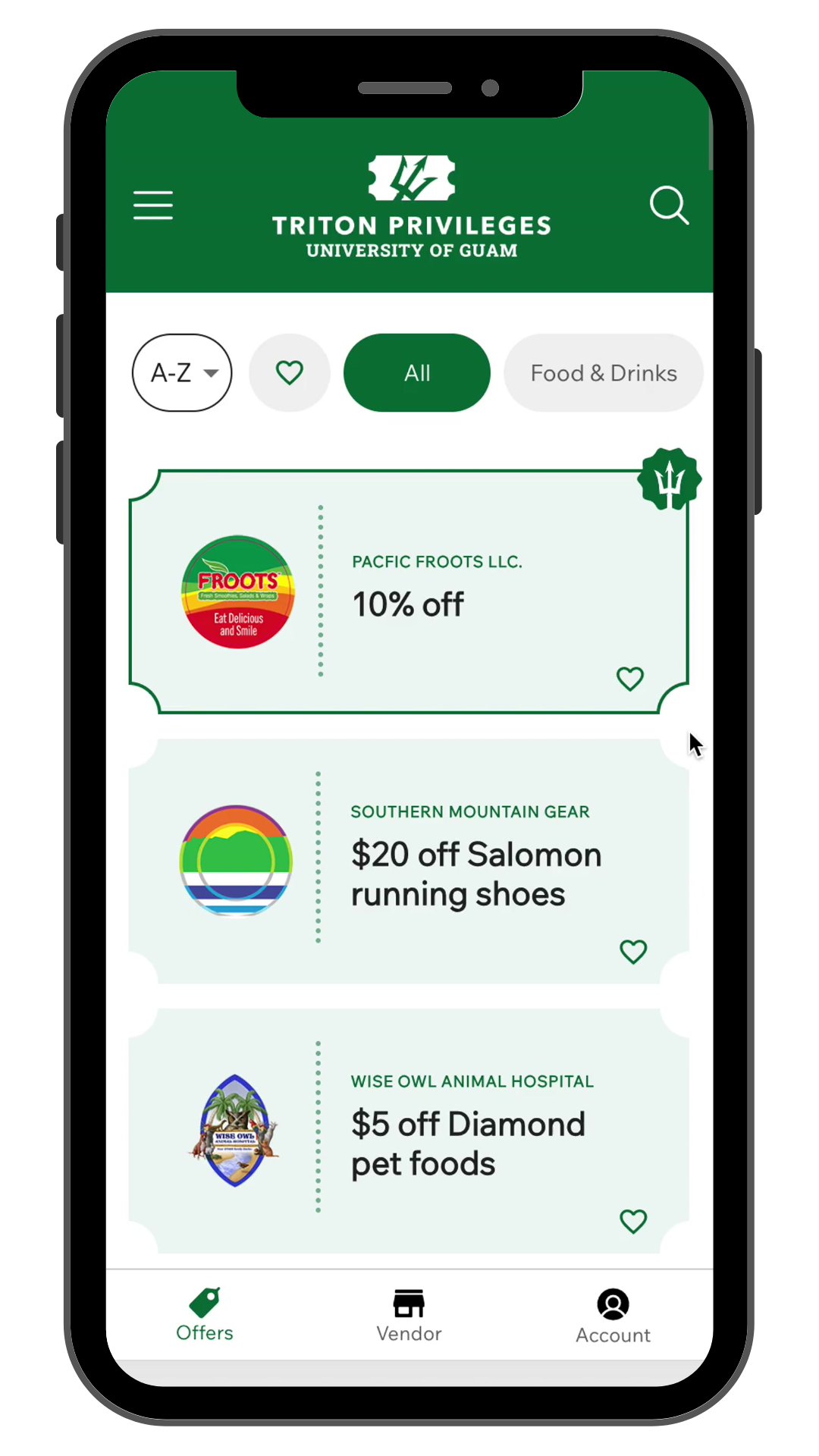819x1456 pixels.
Task: Switch to the Offers tab
Action: click(205, 1316)
